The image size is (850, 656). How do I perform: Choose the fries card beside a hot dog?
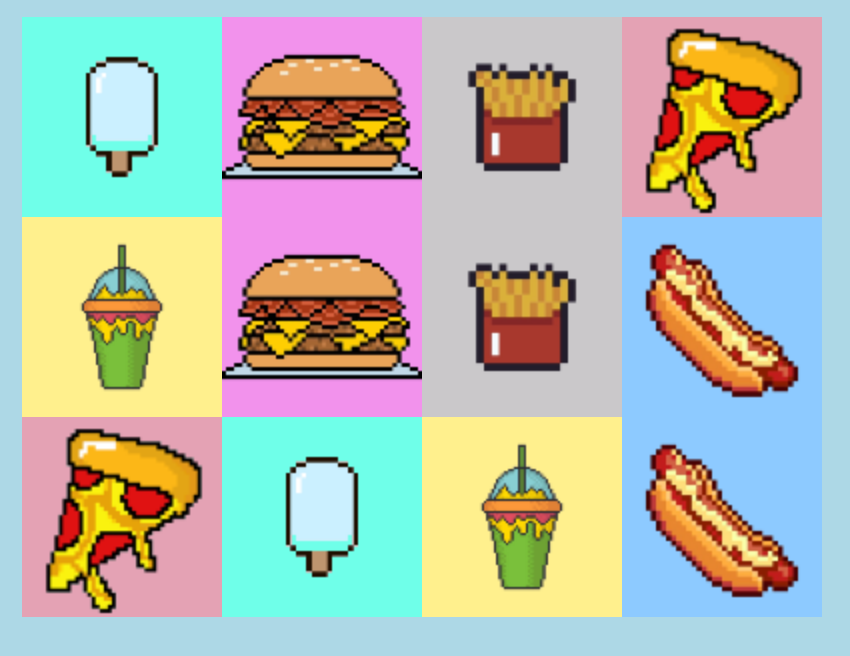click(x=521, y=317)
